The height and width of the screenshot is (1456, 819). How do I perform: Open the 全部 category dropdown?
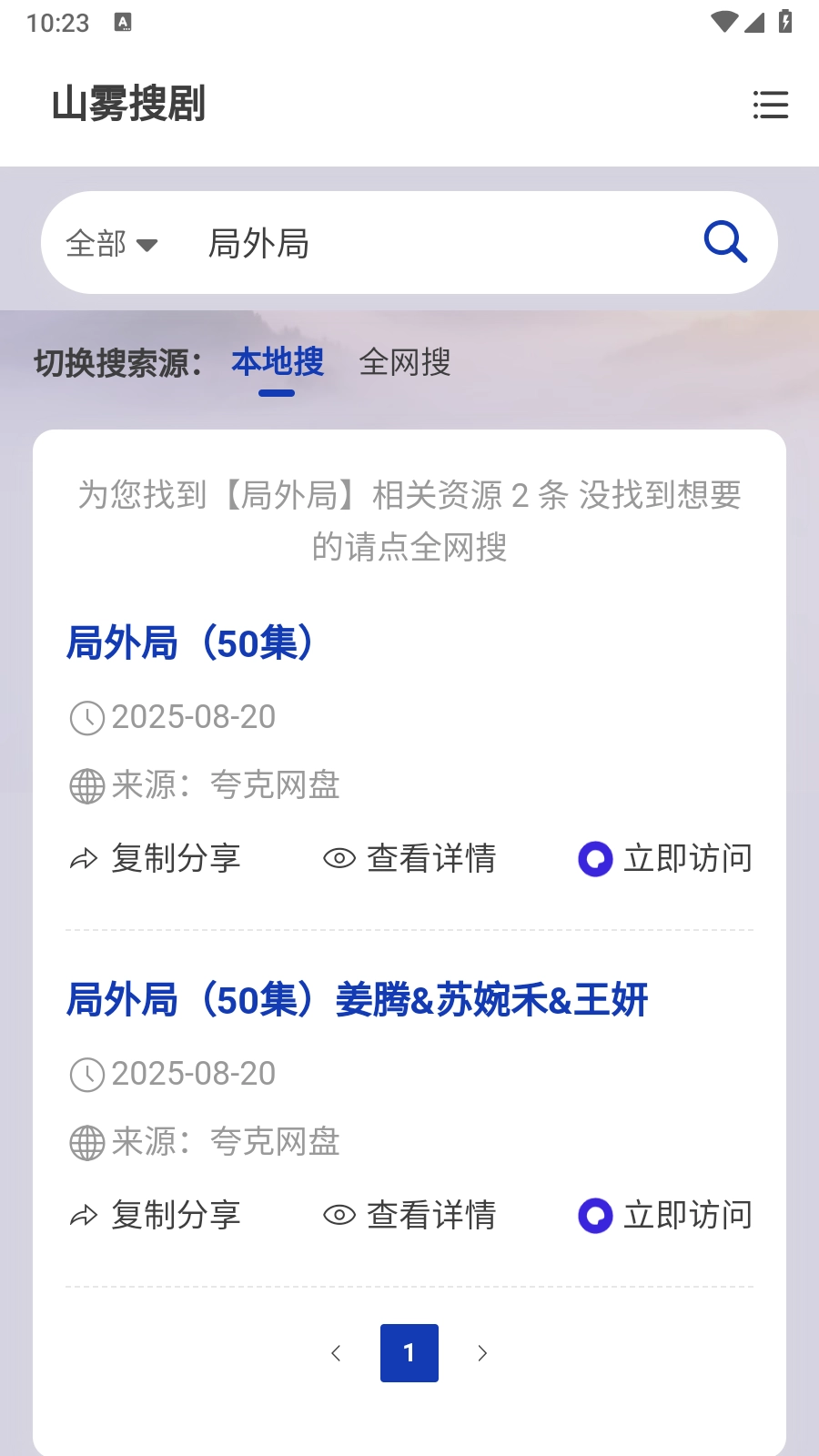[x=111, y=242]
